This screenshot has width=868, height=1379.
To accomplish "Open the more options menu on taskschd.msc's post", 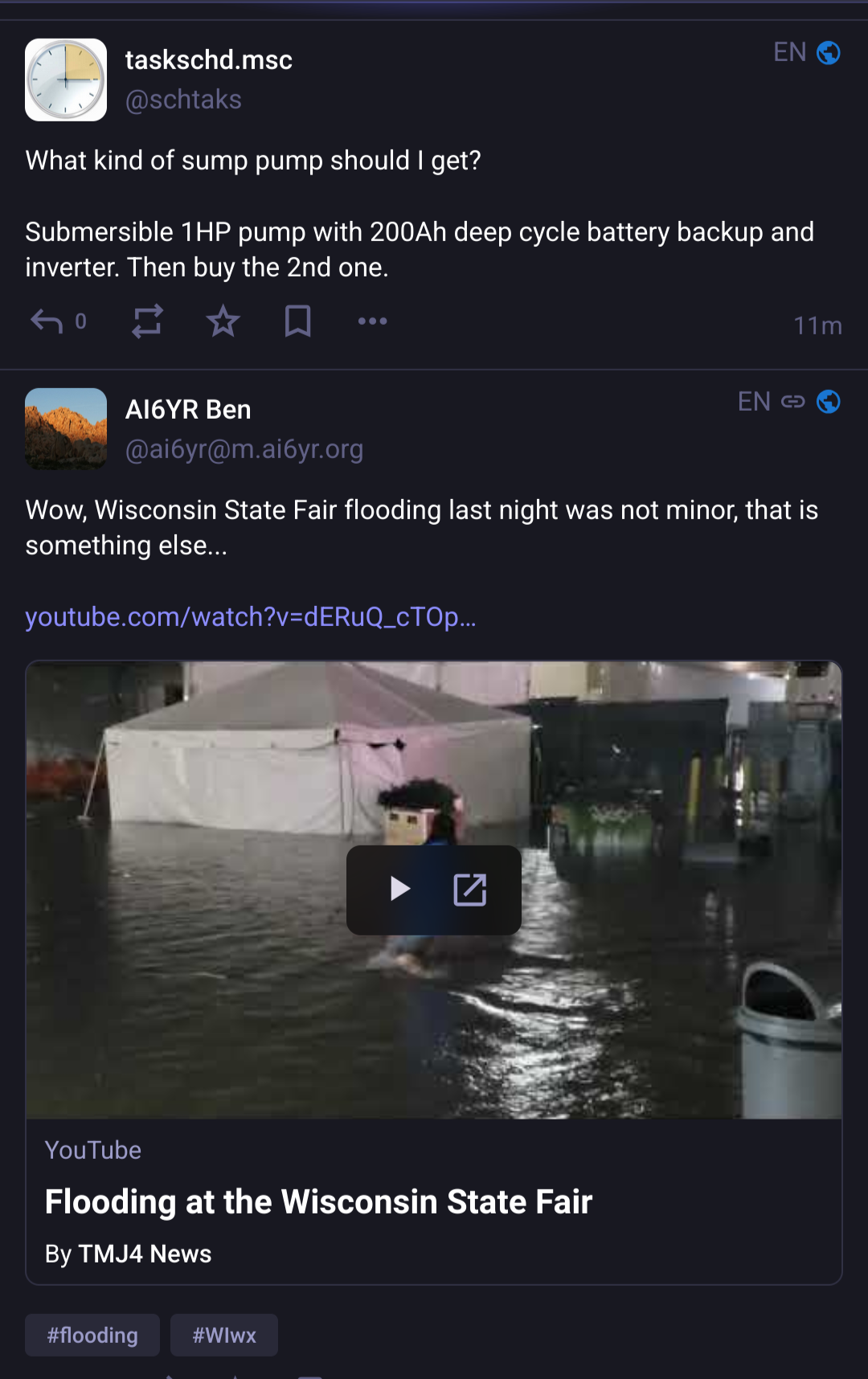I will click(x=372, y=321).
